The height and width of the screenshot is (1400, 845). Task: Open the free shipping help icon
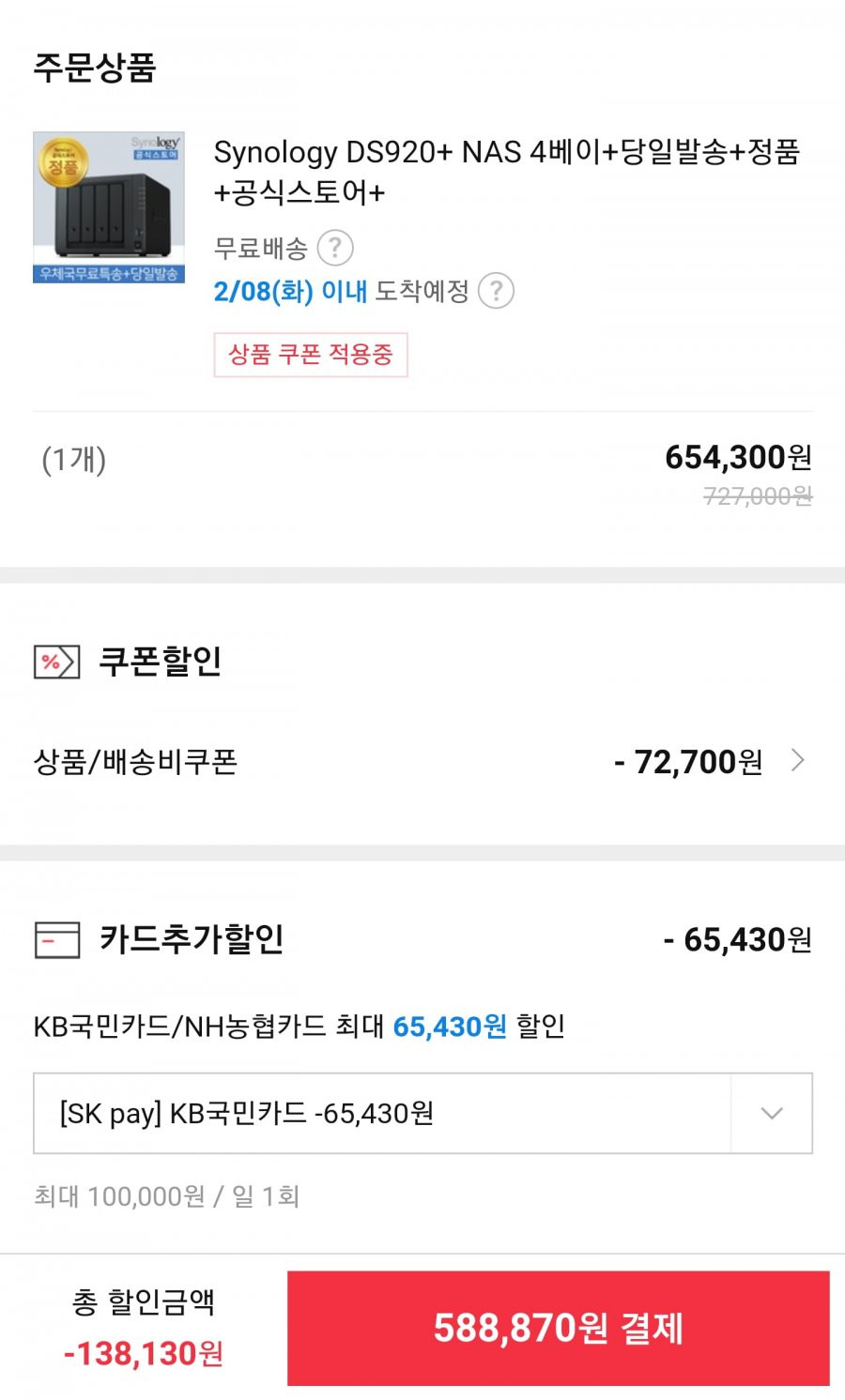(335, 248)
